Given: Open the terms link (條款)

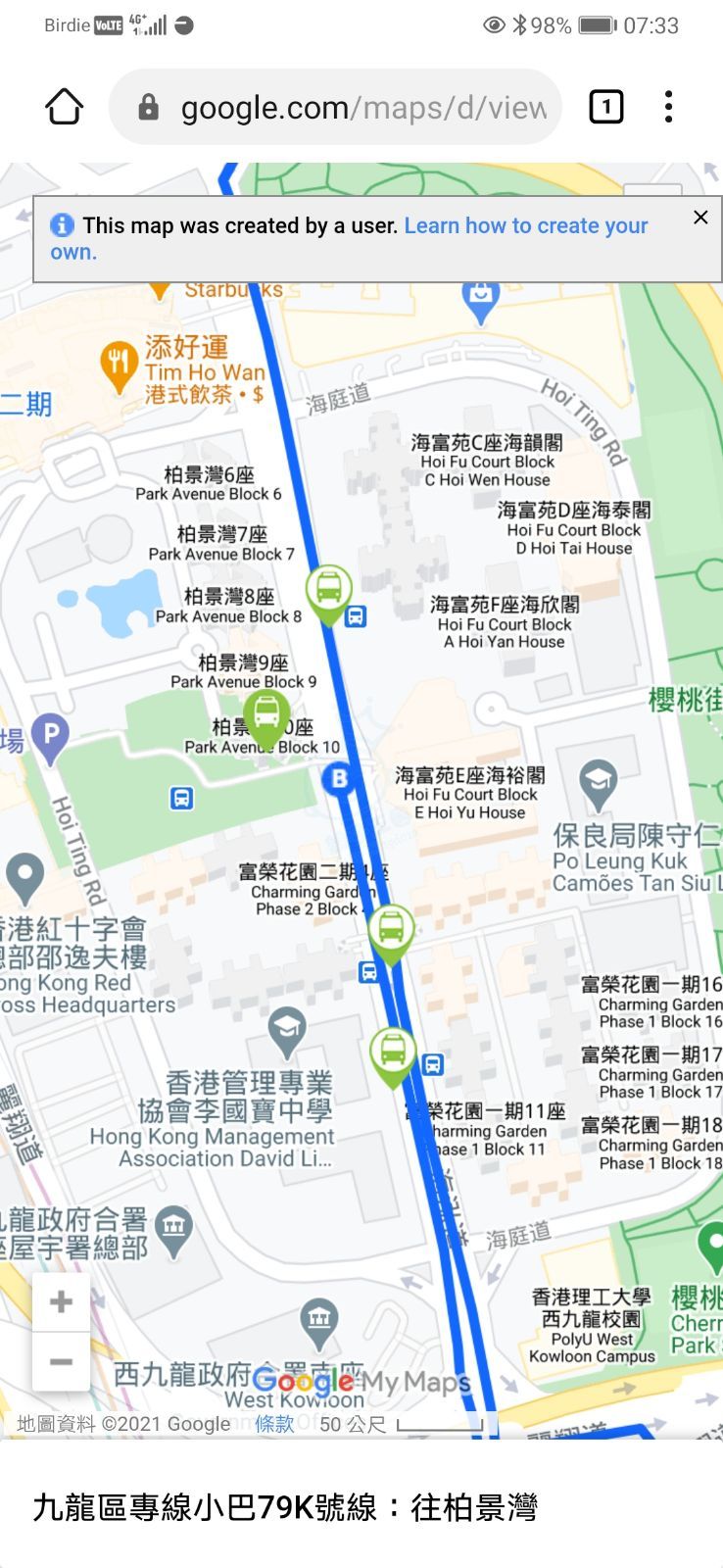Looking at the screenshot, I should (274, 1424).
